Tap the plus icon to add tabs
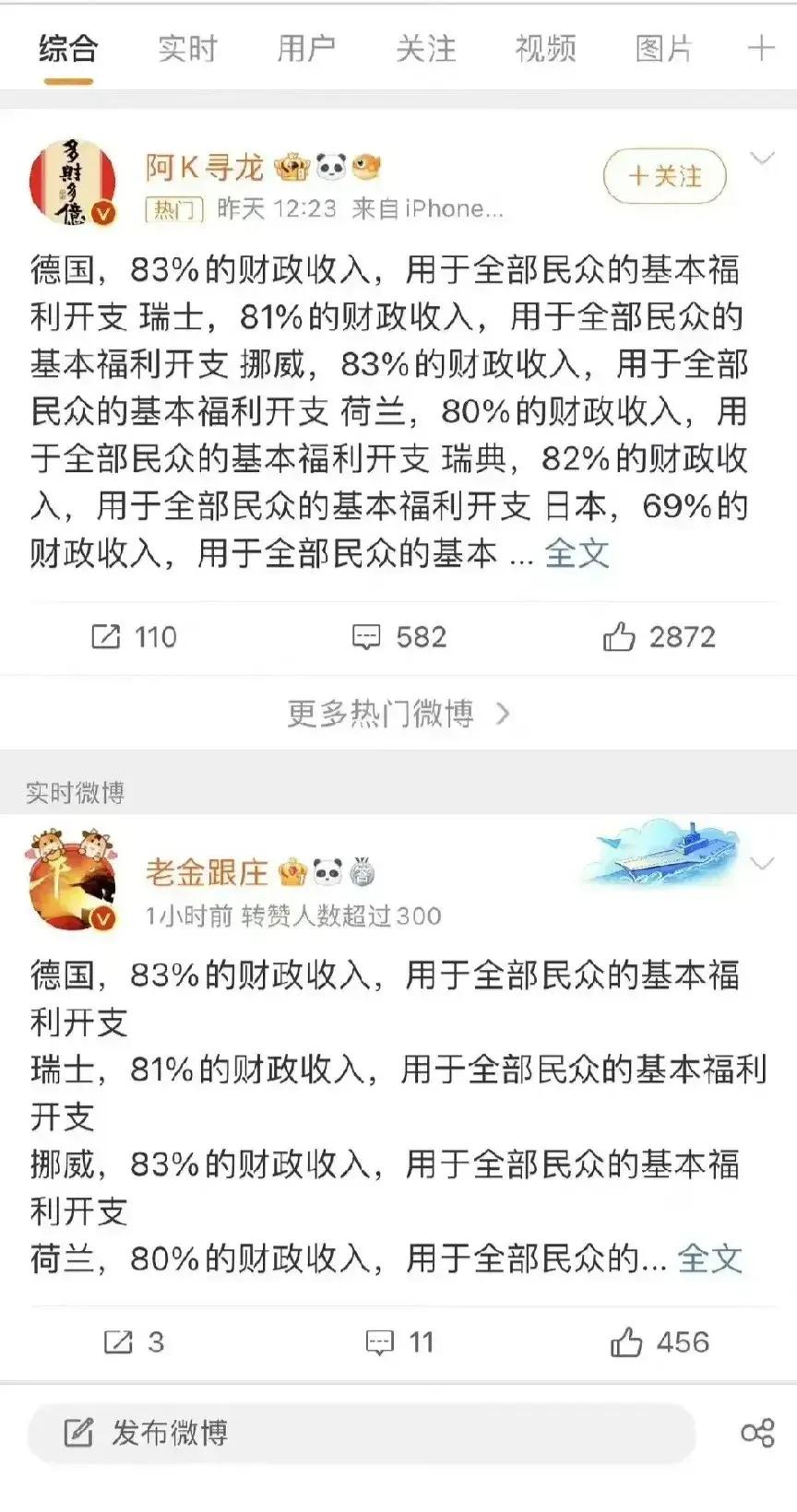This screenshot has width=797, height=1512. (760, 48)
